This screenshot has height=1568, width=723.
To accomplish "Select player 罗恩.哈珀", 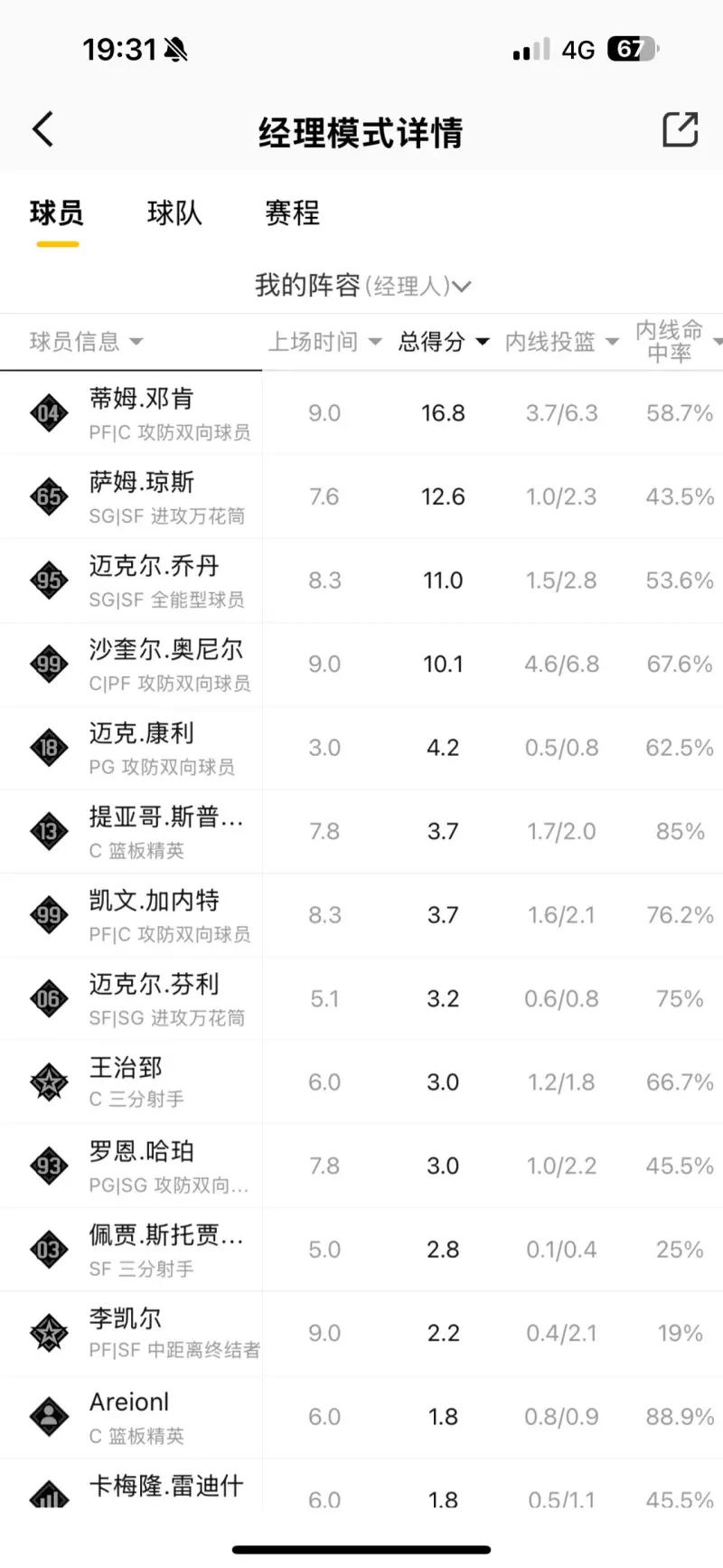I will [361, 1166].
